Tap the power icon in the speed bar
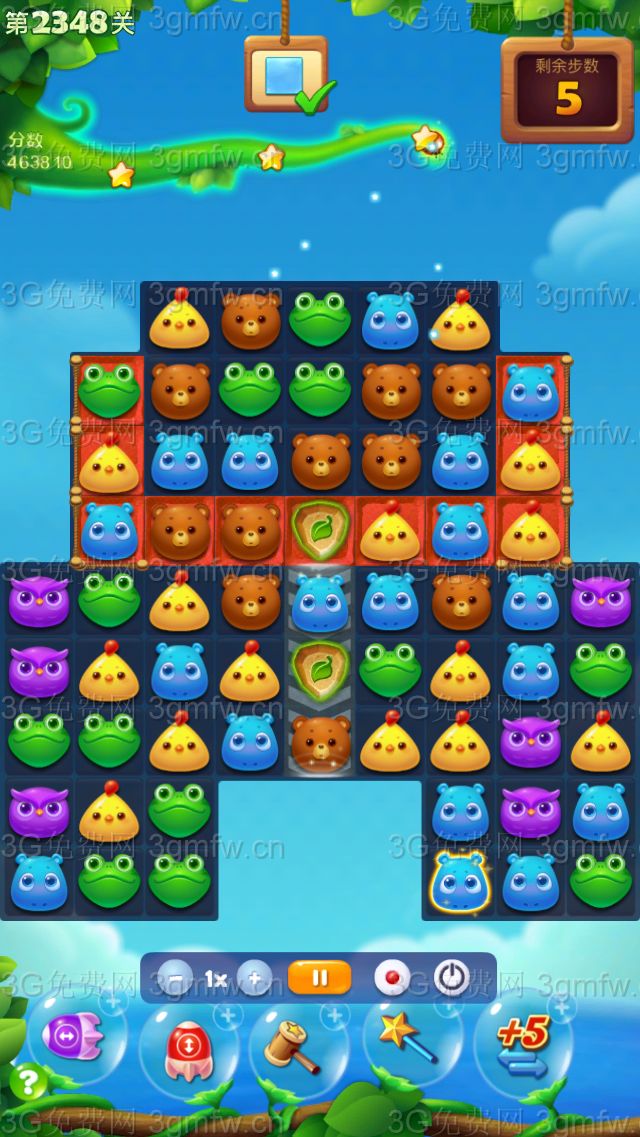This screenshot has width=640, height=1137. coord(452,978)
